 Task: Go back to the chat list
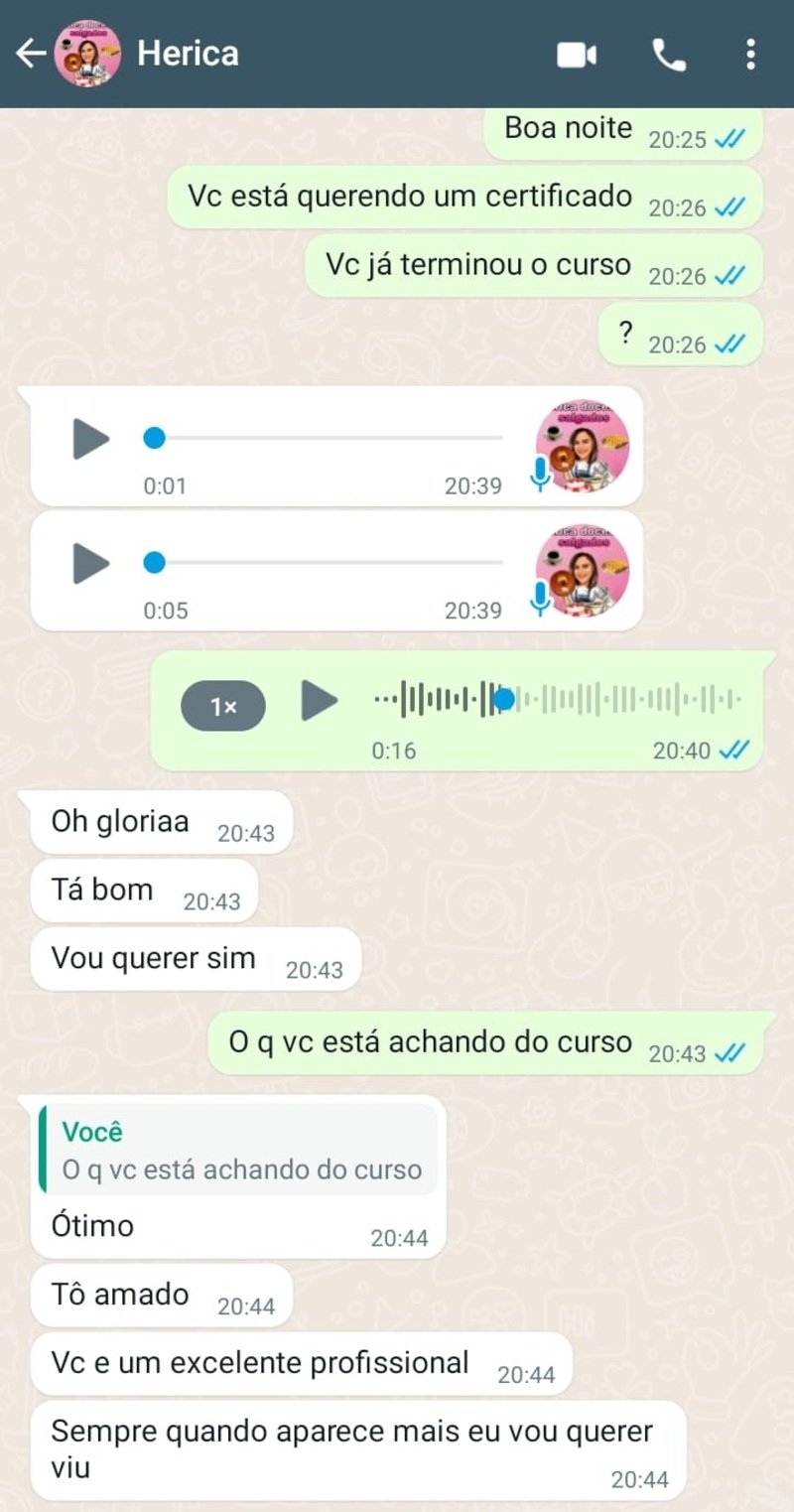[32, 54]
